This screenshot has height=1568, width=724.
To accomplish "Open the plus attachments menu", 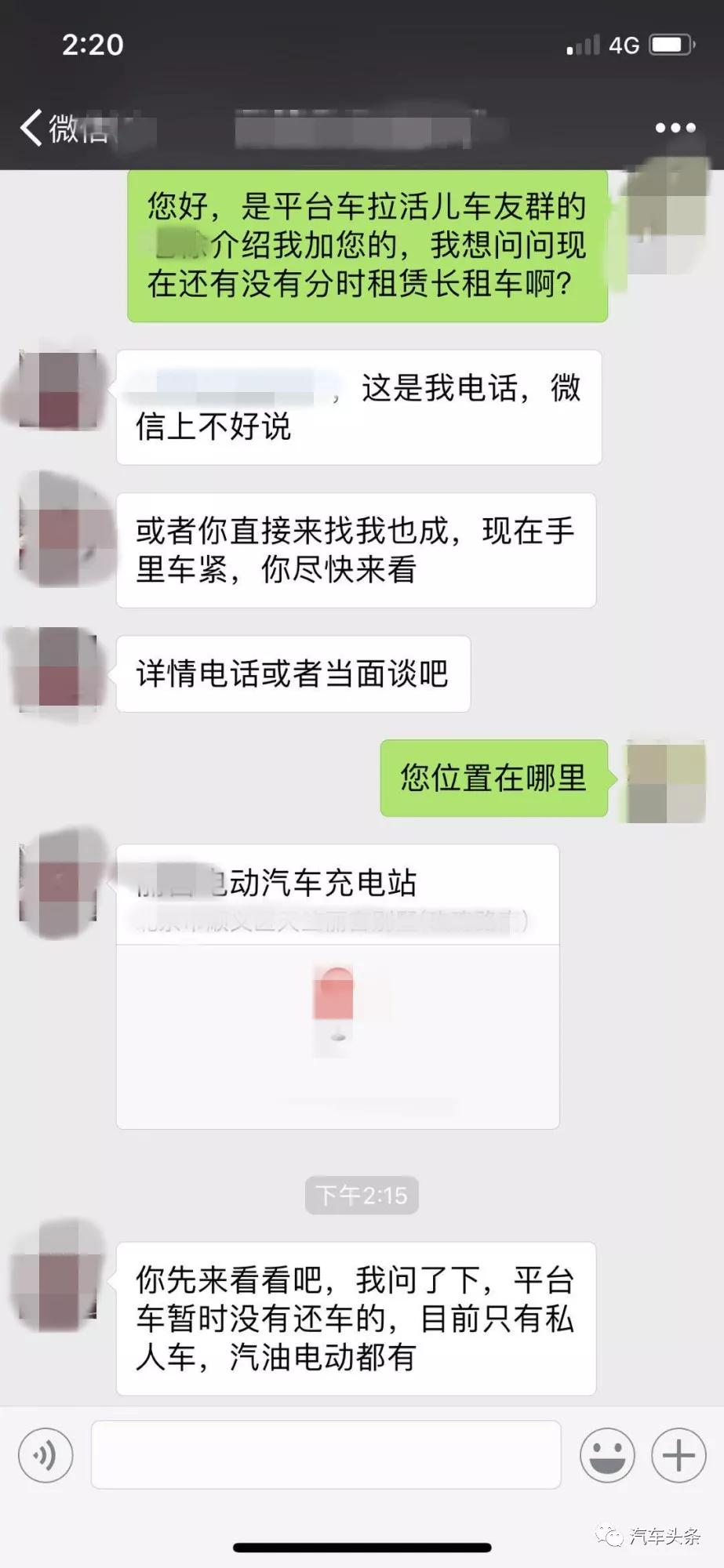I will coord(678,1455).
